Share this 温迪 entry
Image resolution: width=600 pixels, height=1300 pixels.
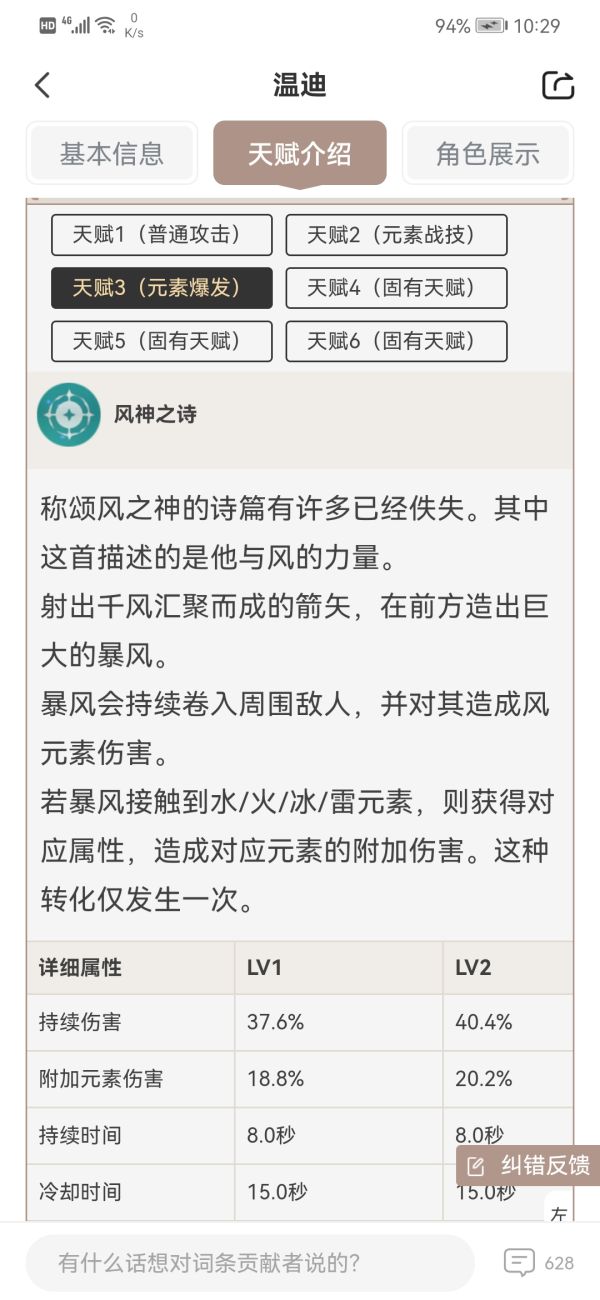click(558, 85)
